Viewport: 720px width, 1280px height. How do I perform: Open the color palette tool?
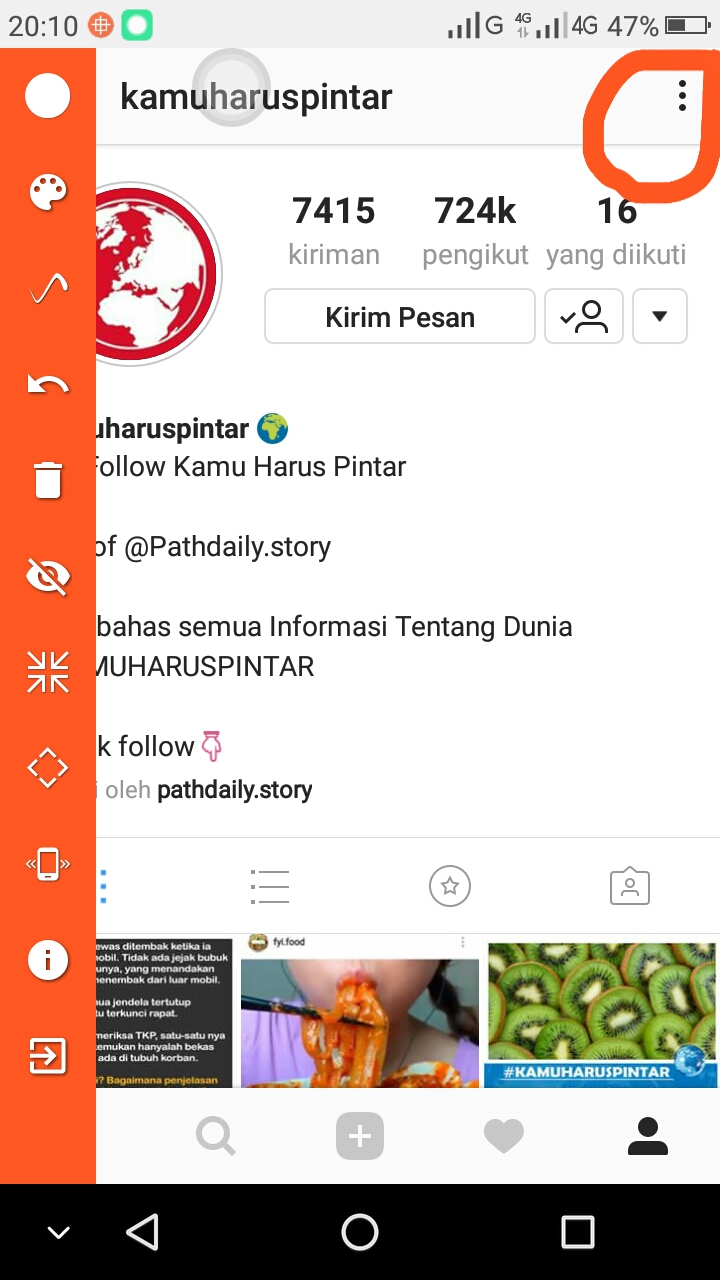(48, 193)
